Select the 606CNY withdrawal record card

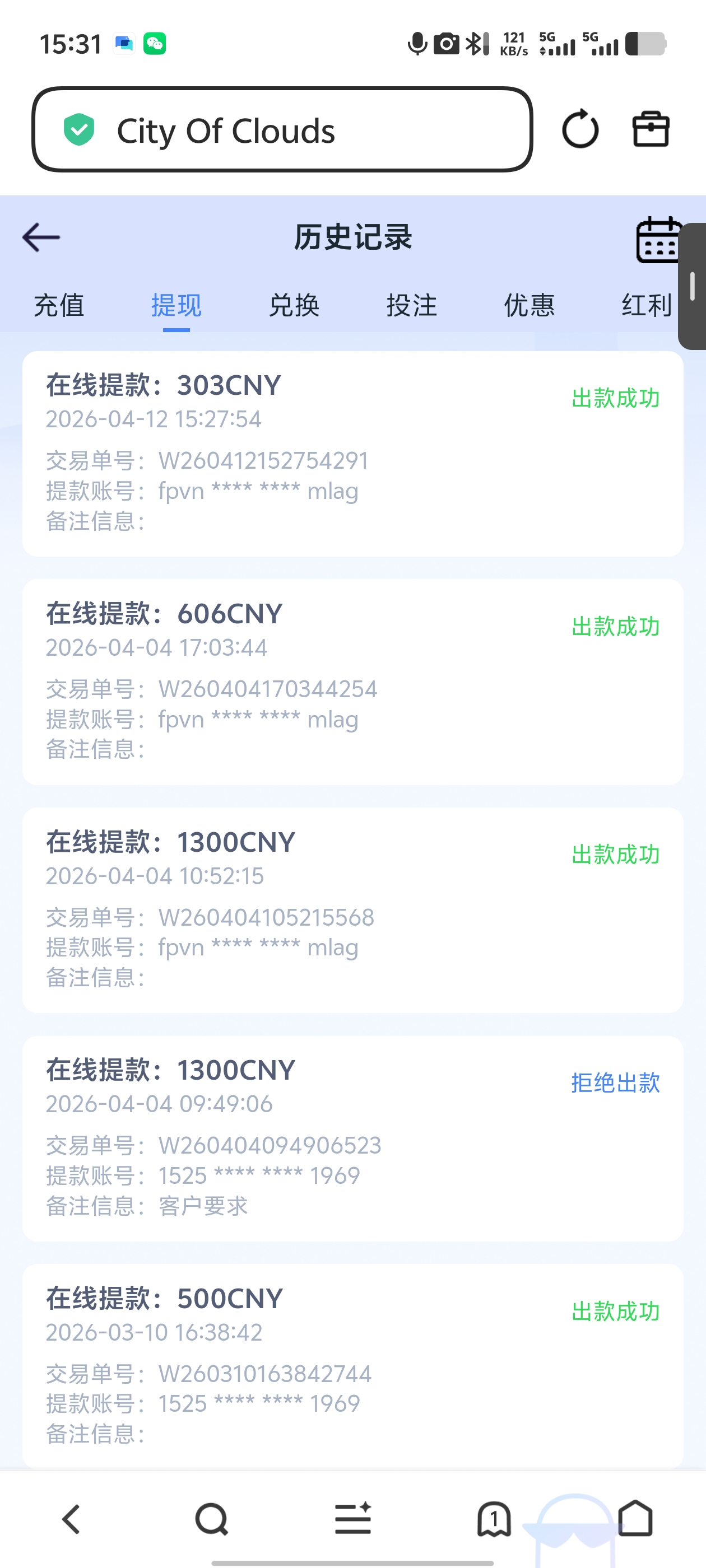click(x=354, y=682)
